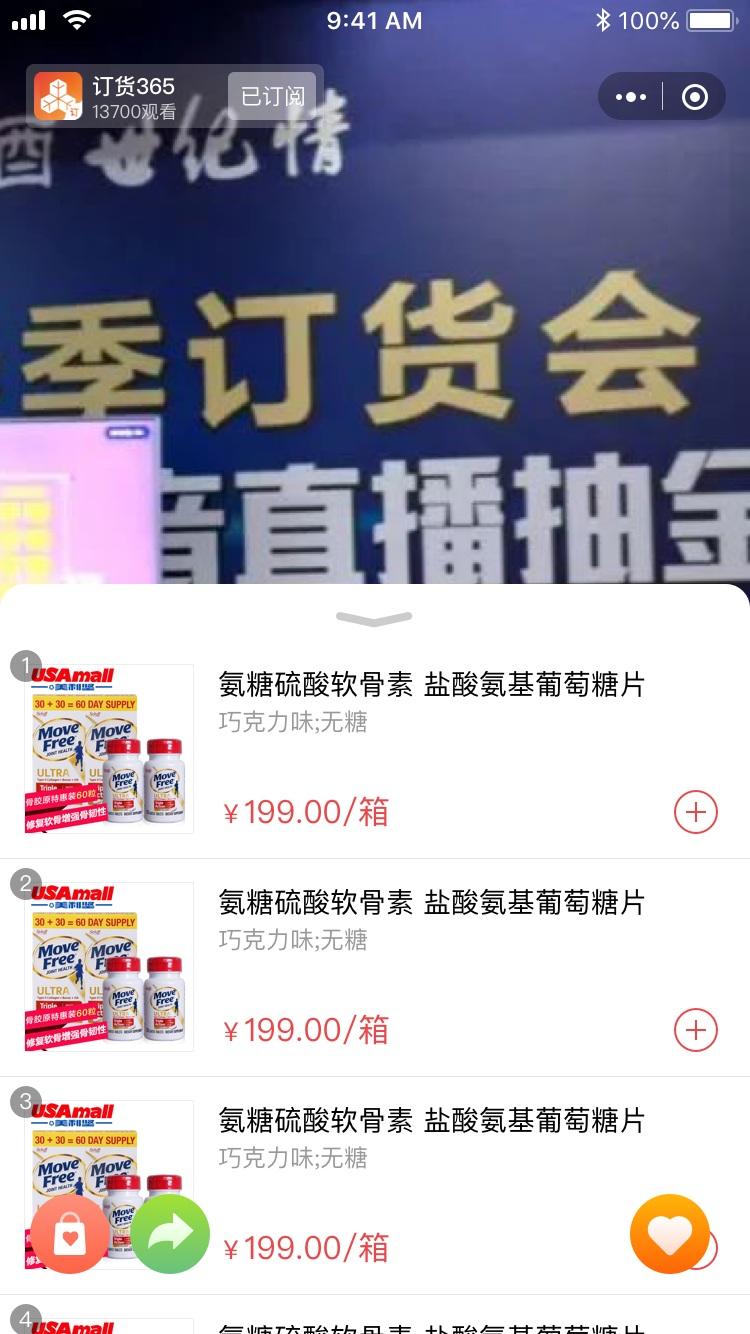Open the mini program more menu
750x1334 pixels.
(x=630, y=97)
